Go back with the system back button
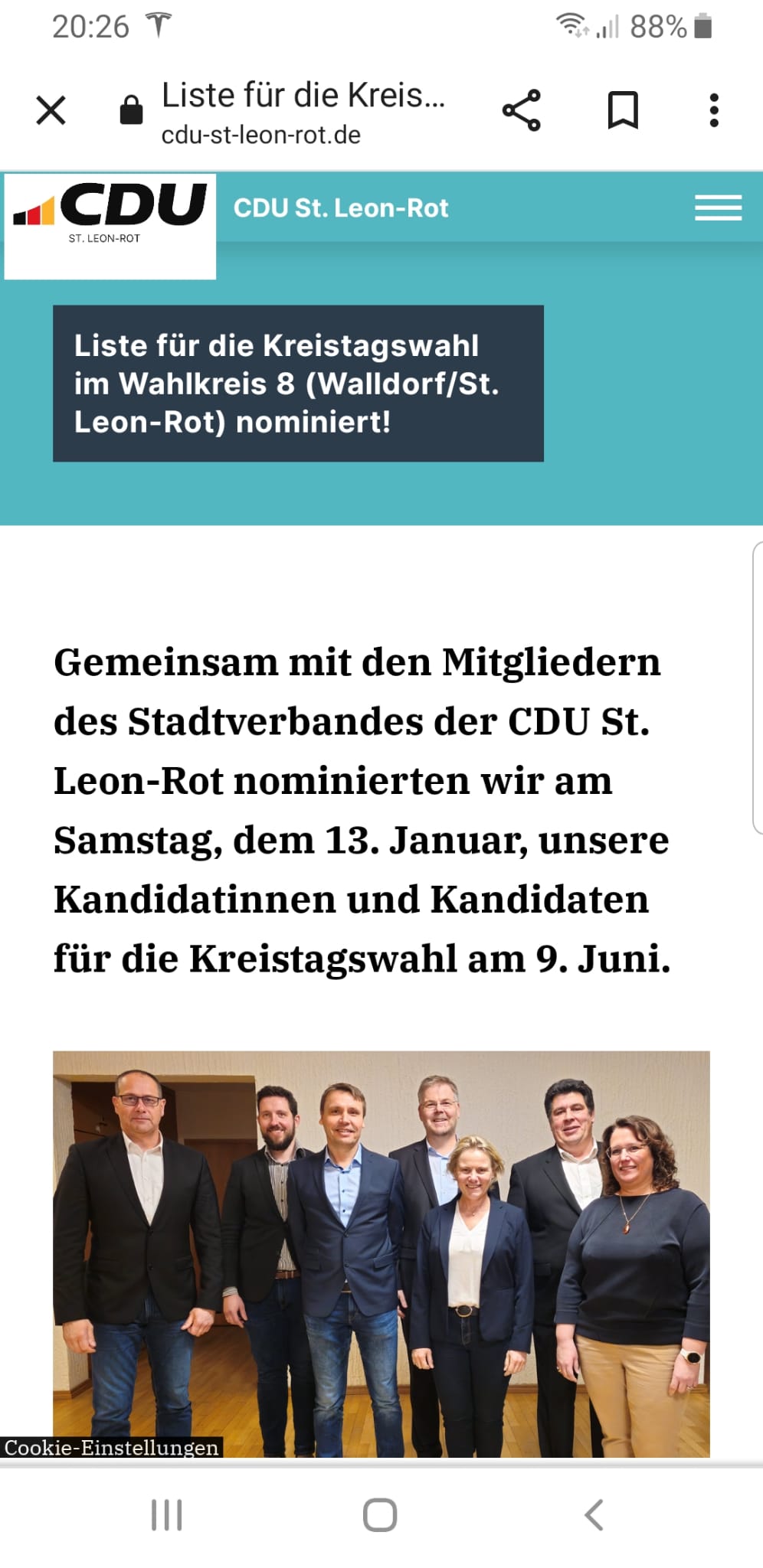Image resolution: width=763 pixels, height=1568 pixels. pos(594,1514)
